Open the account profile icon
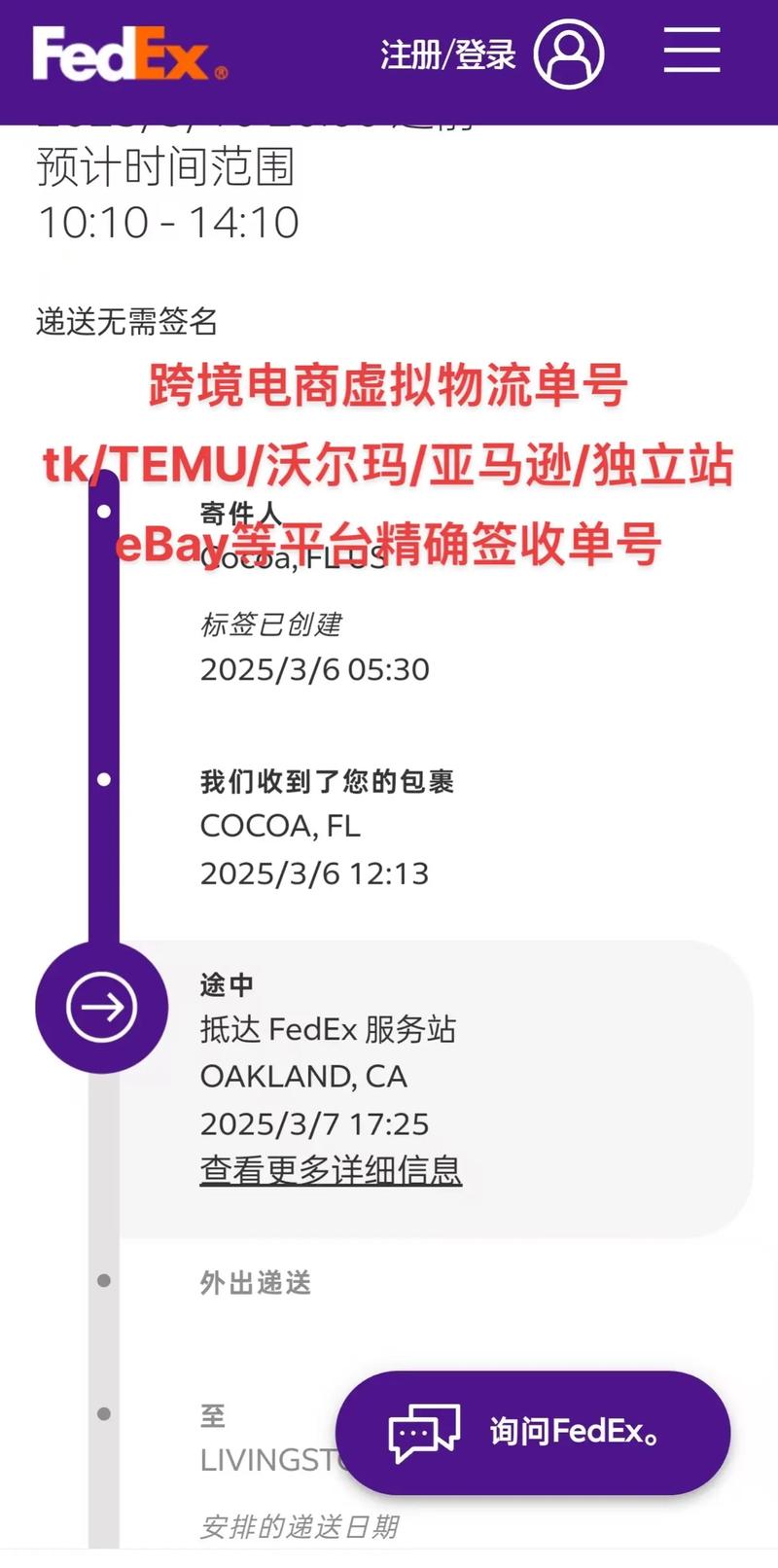 568,53
